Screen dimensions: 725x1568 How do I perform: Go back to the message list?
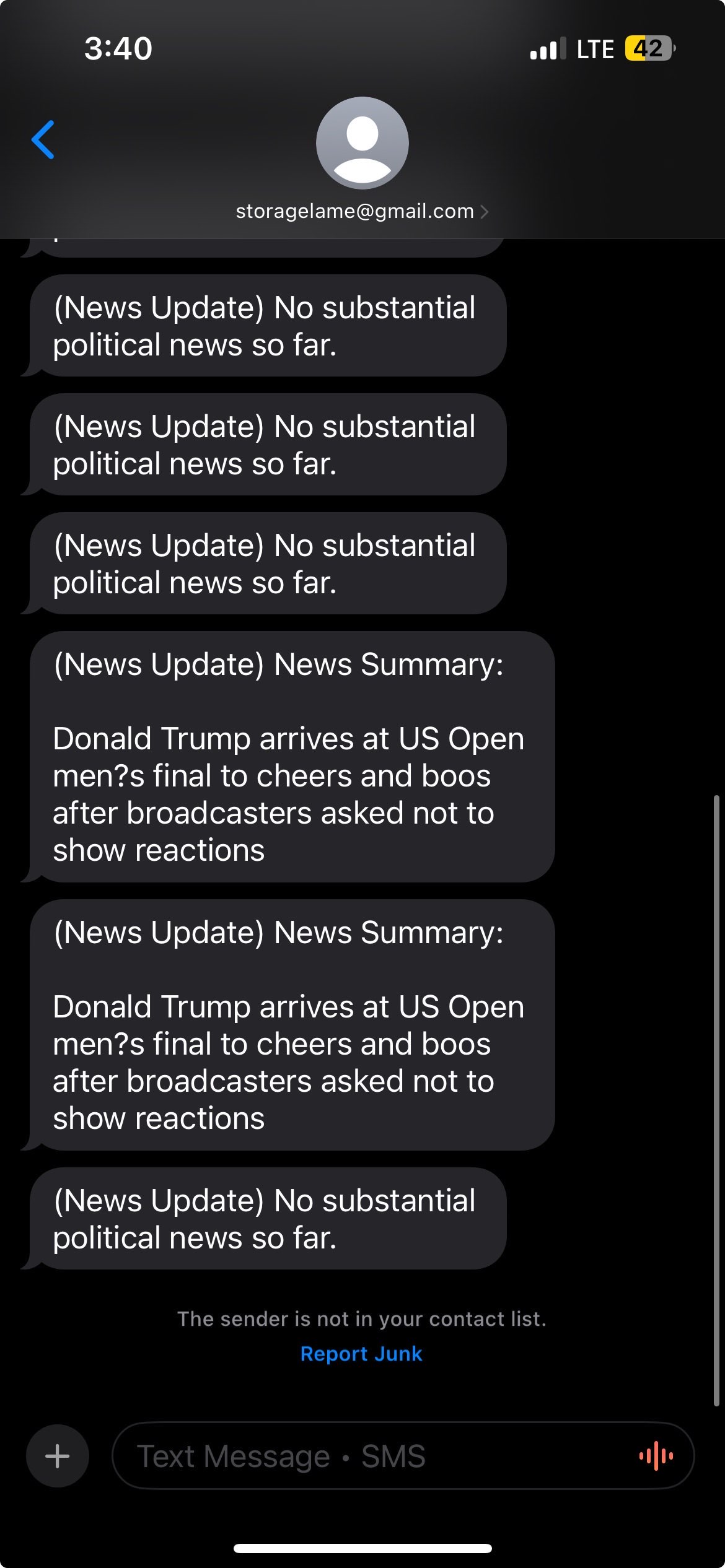[x=43, y=140]
